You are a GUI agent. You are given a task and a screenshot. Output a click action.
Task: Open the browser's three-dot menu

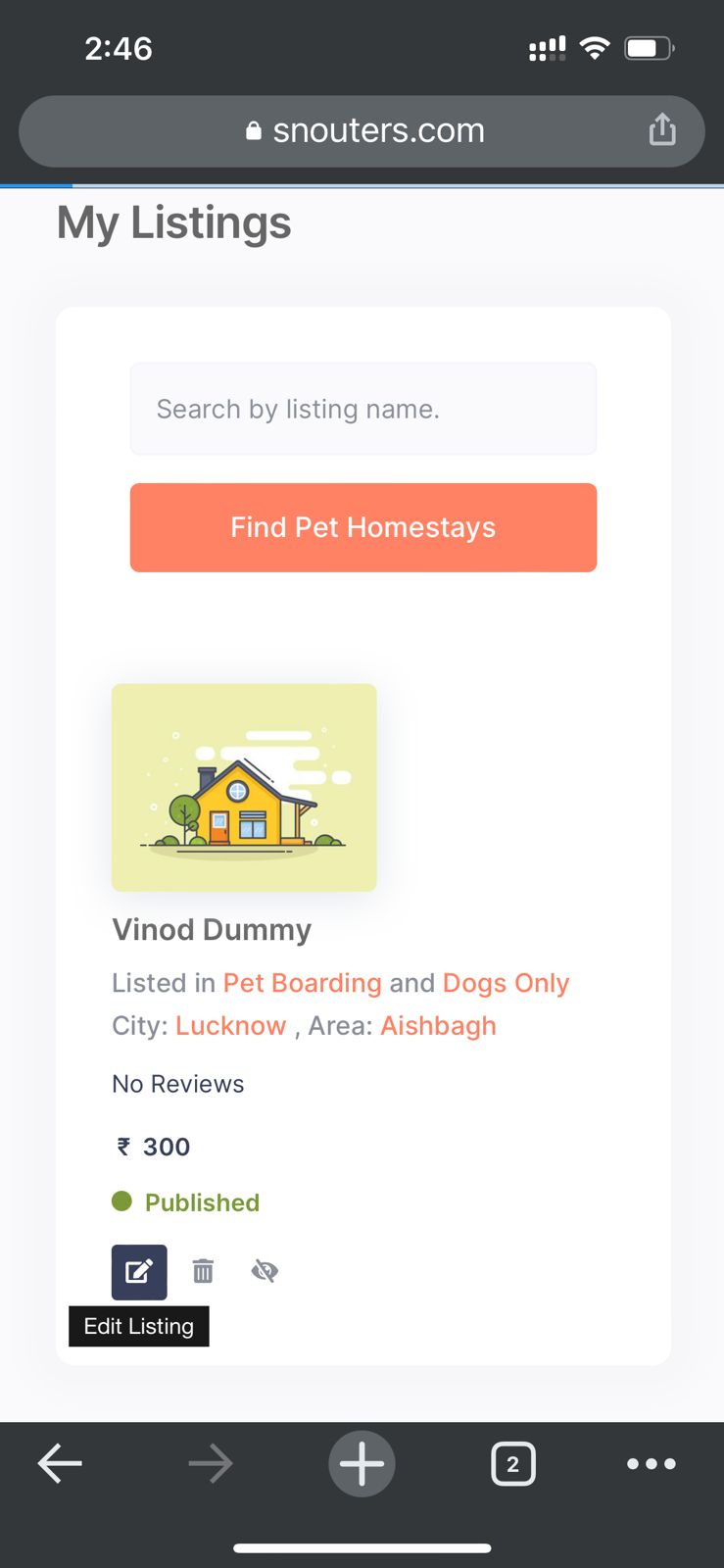pyautogui.click(x=652, y=1464)
